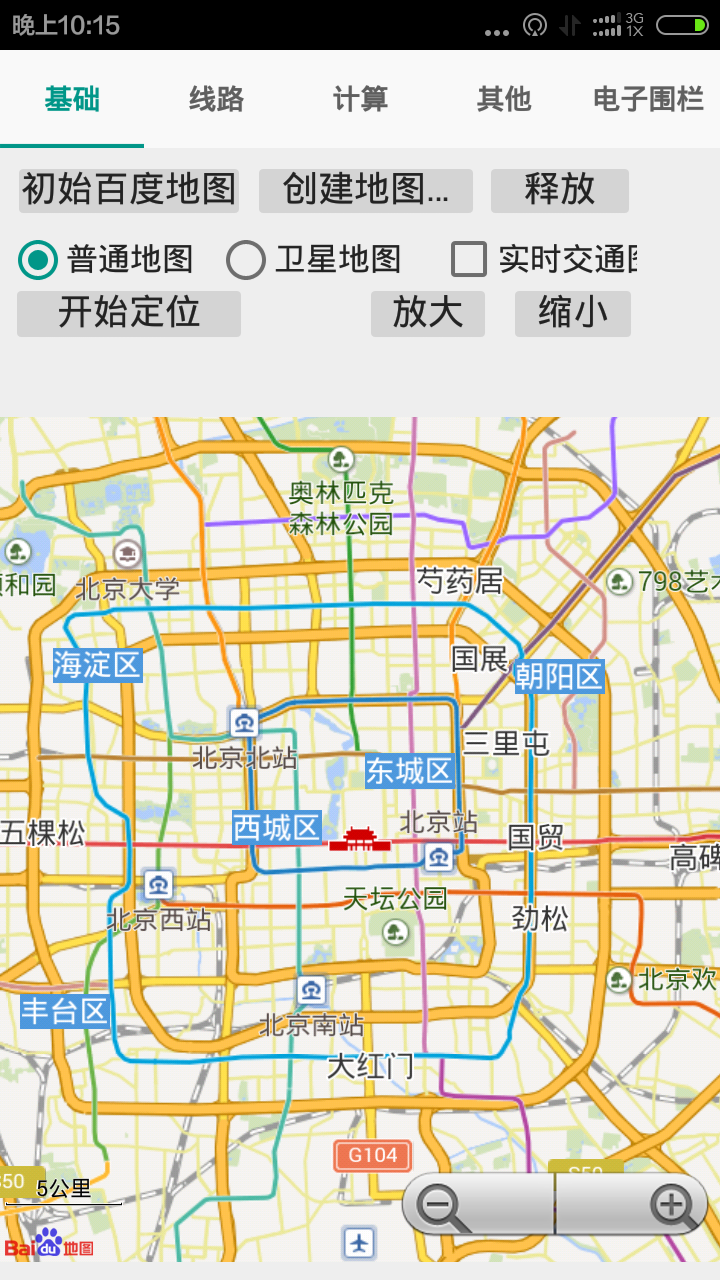Start positioning with 开始定位
720x1280 pixels.
(129, 313)
